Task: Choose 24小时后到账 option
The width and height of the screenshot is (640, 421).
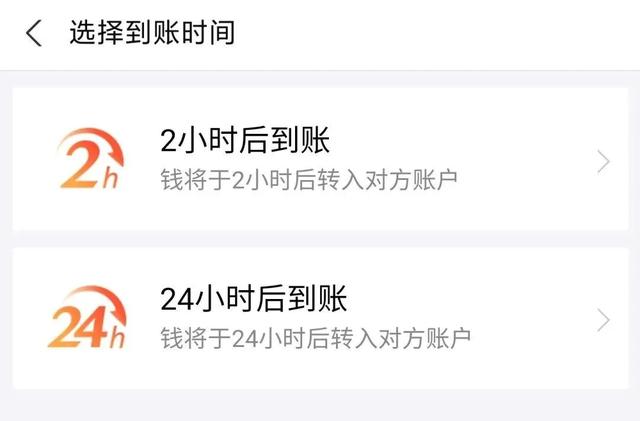Action: coord(320,318)
